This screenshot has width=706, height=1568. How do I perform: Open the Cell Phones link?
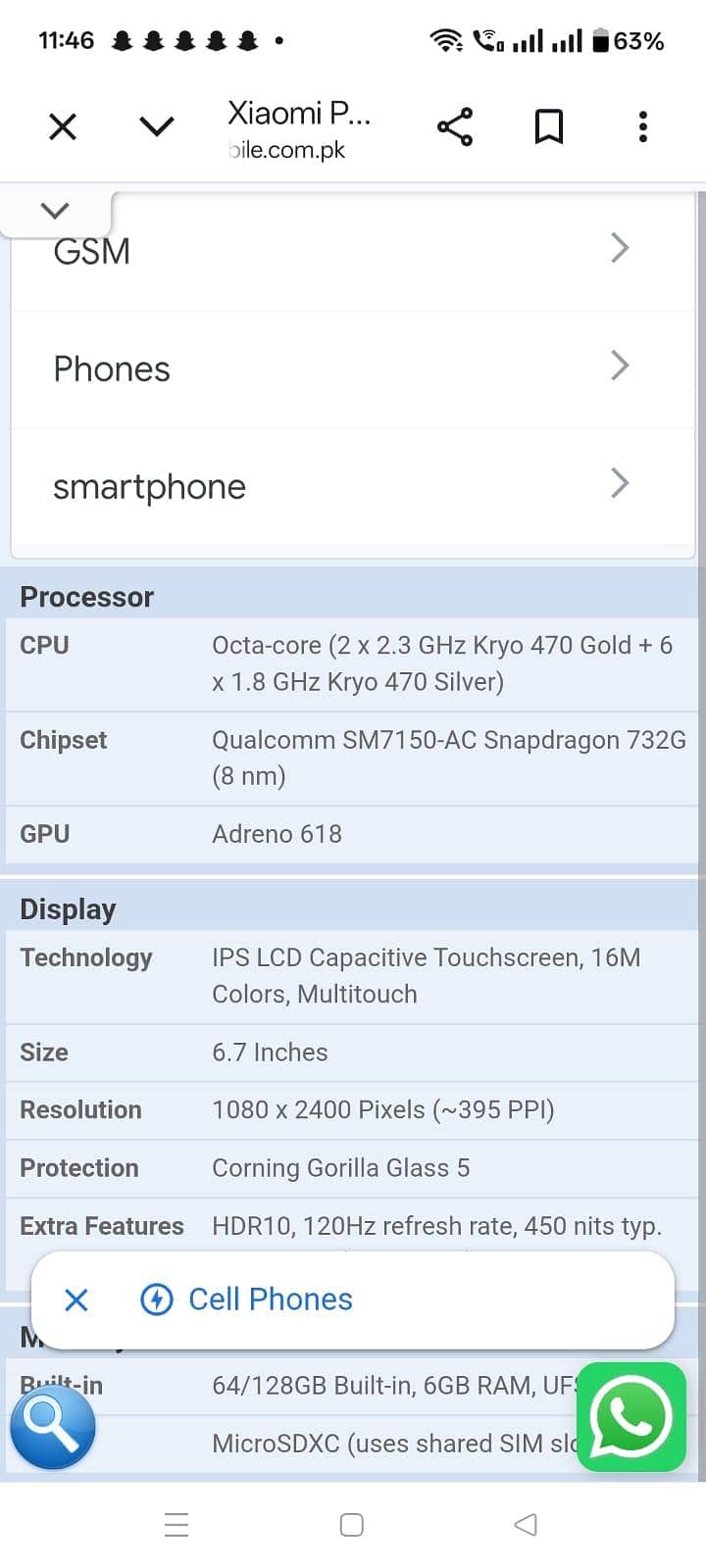tap(270, 1299)
